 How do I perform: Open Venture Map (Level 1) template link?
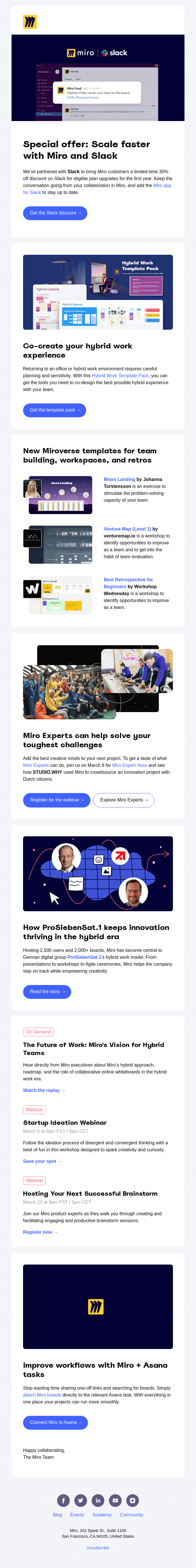pos(127,529)
